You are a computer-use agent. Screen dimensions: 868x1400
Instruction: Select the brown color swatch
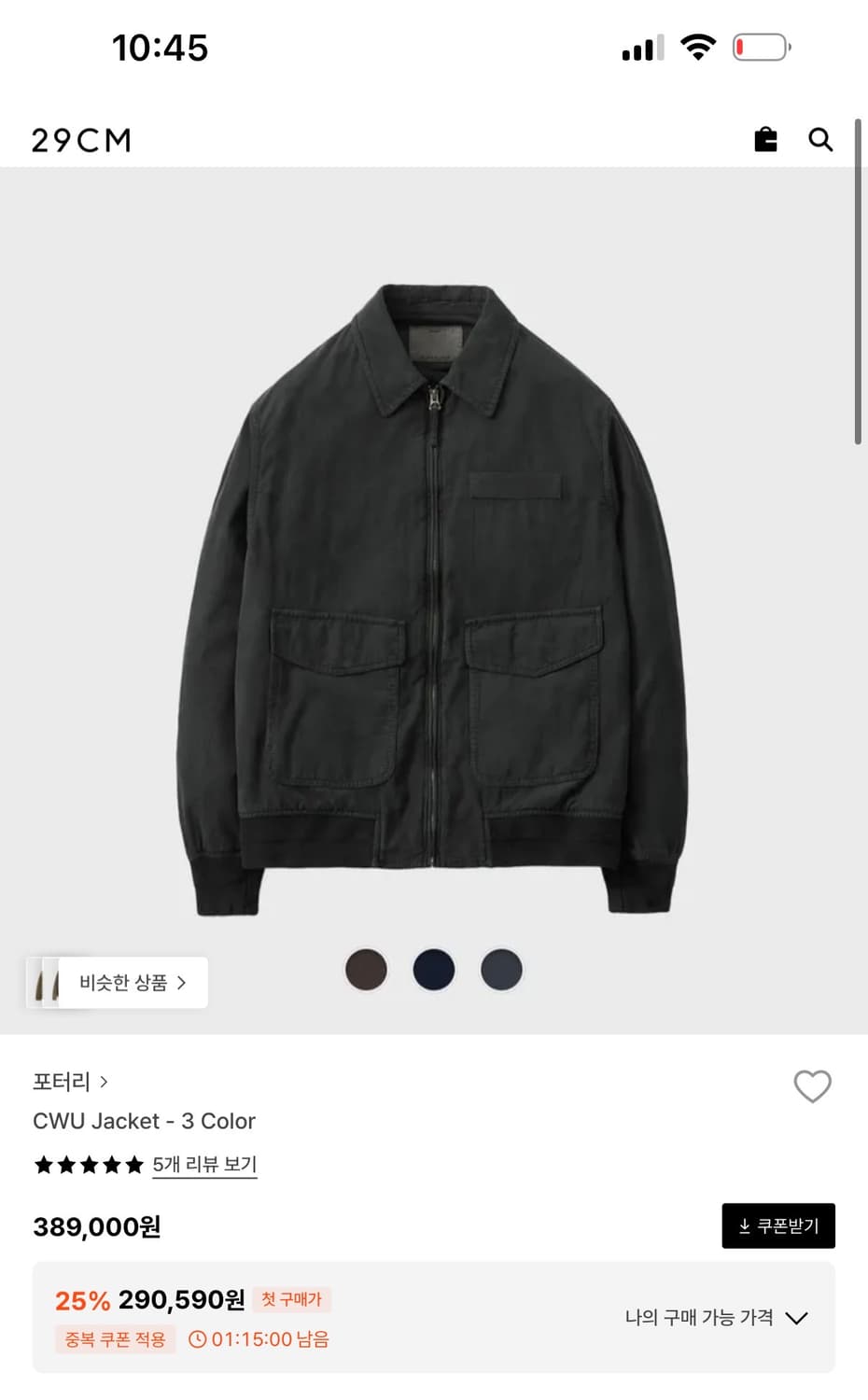click(x=366, y=970)
